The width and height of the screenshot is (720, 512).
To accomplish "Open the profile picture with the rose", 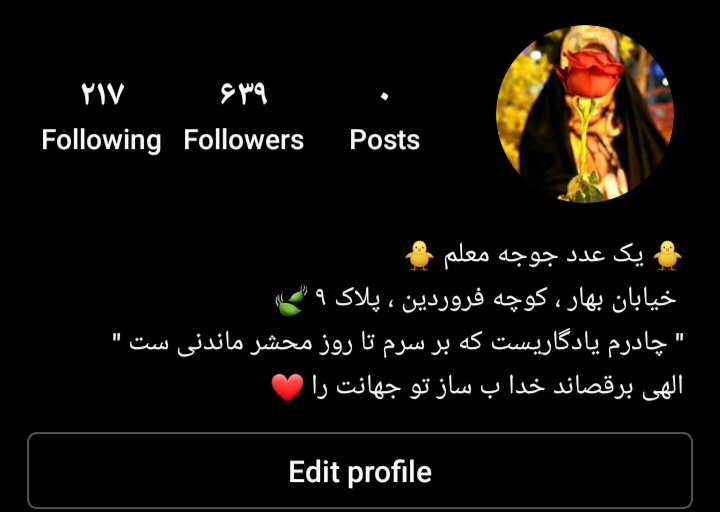I will (x=585, y=115).
